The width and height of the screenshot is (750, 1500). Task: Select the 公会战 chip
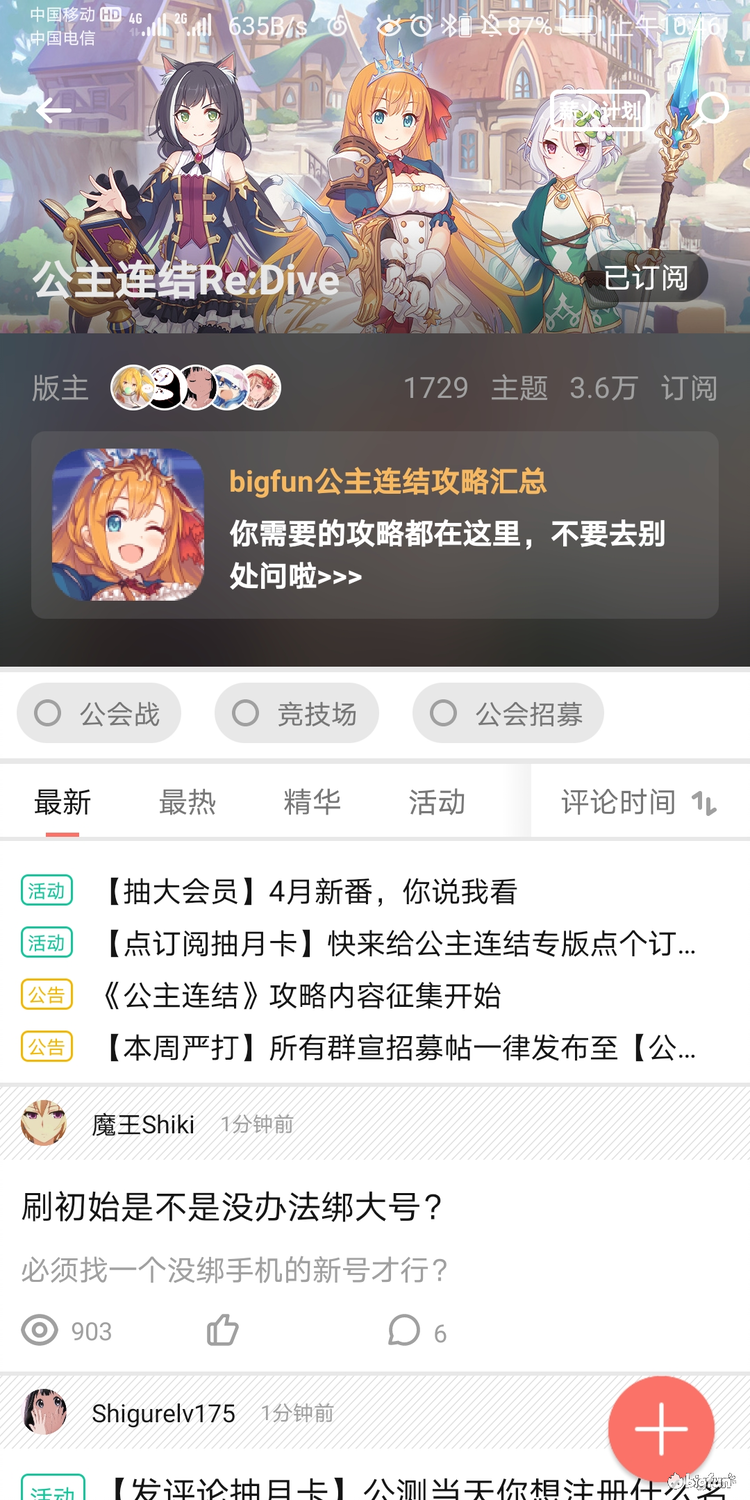click(99, 713)
